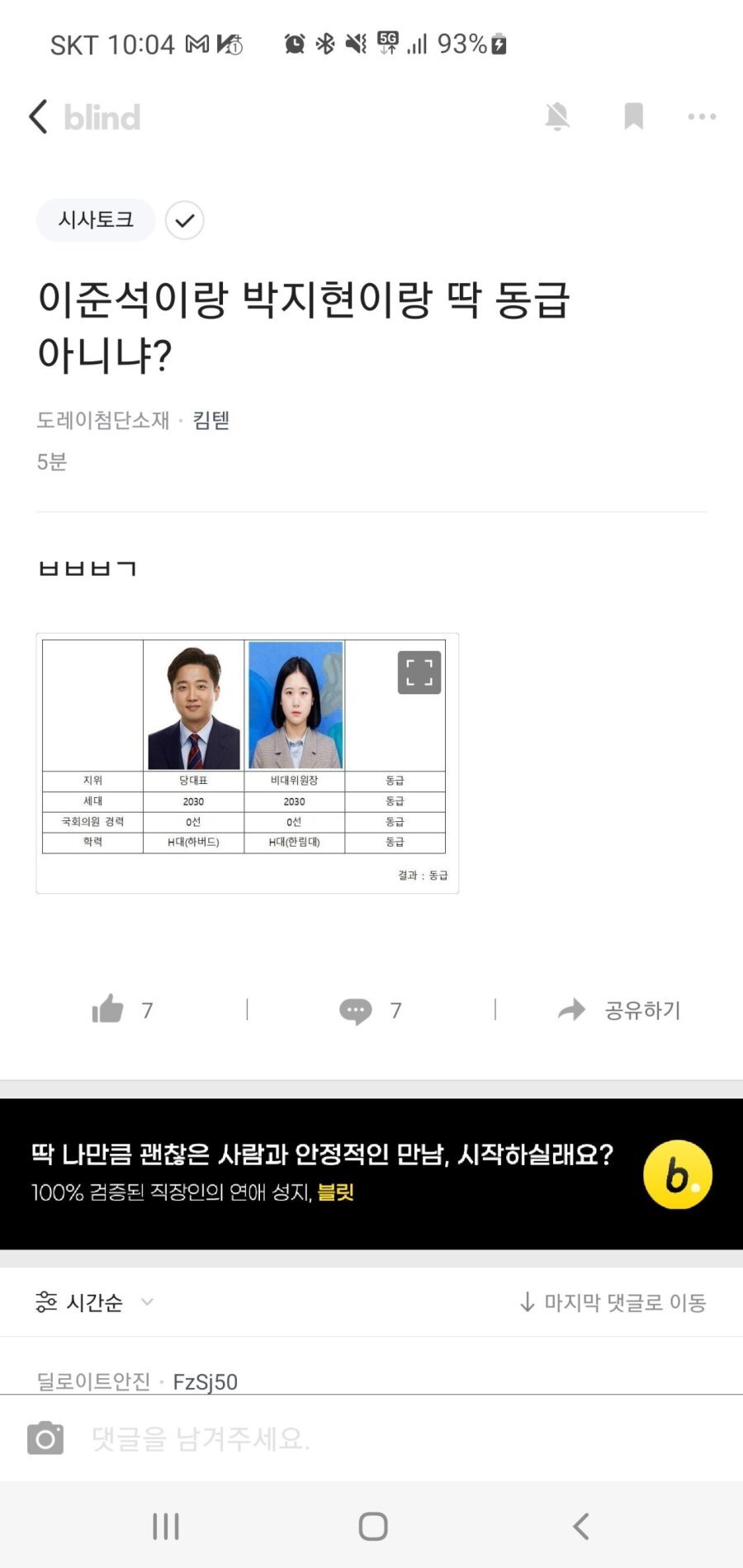Go back from the blind post
Screen dimensions: 743x1568
[x=39, y=117]
